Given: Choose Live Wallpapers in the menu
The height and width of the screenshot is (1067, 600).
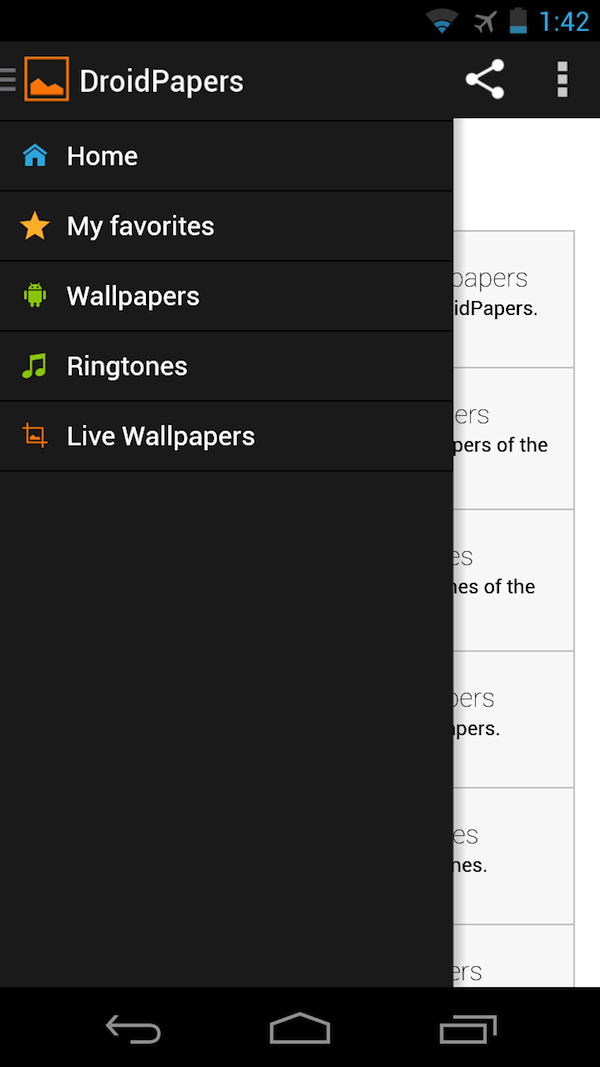Looking at the screenshot, I should (225, 436).
